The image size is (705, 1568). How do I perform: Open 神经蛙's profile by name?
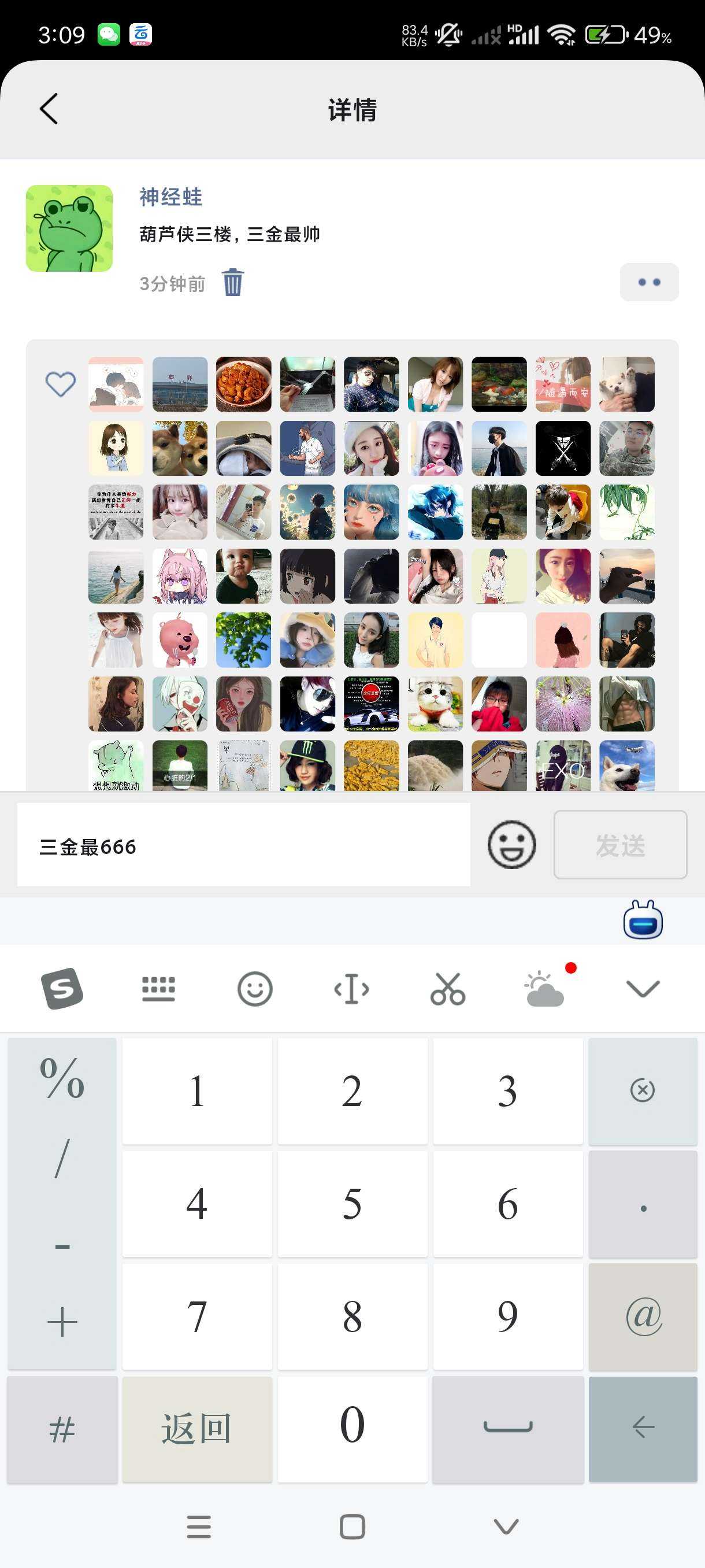point(170,197)
